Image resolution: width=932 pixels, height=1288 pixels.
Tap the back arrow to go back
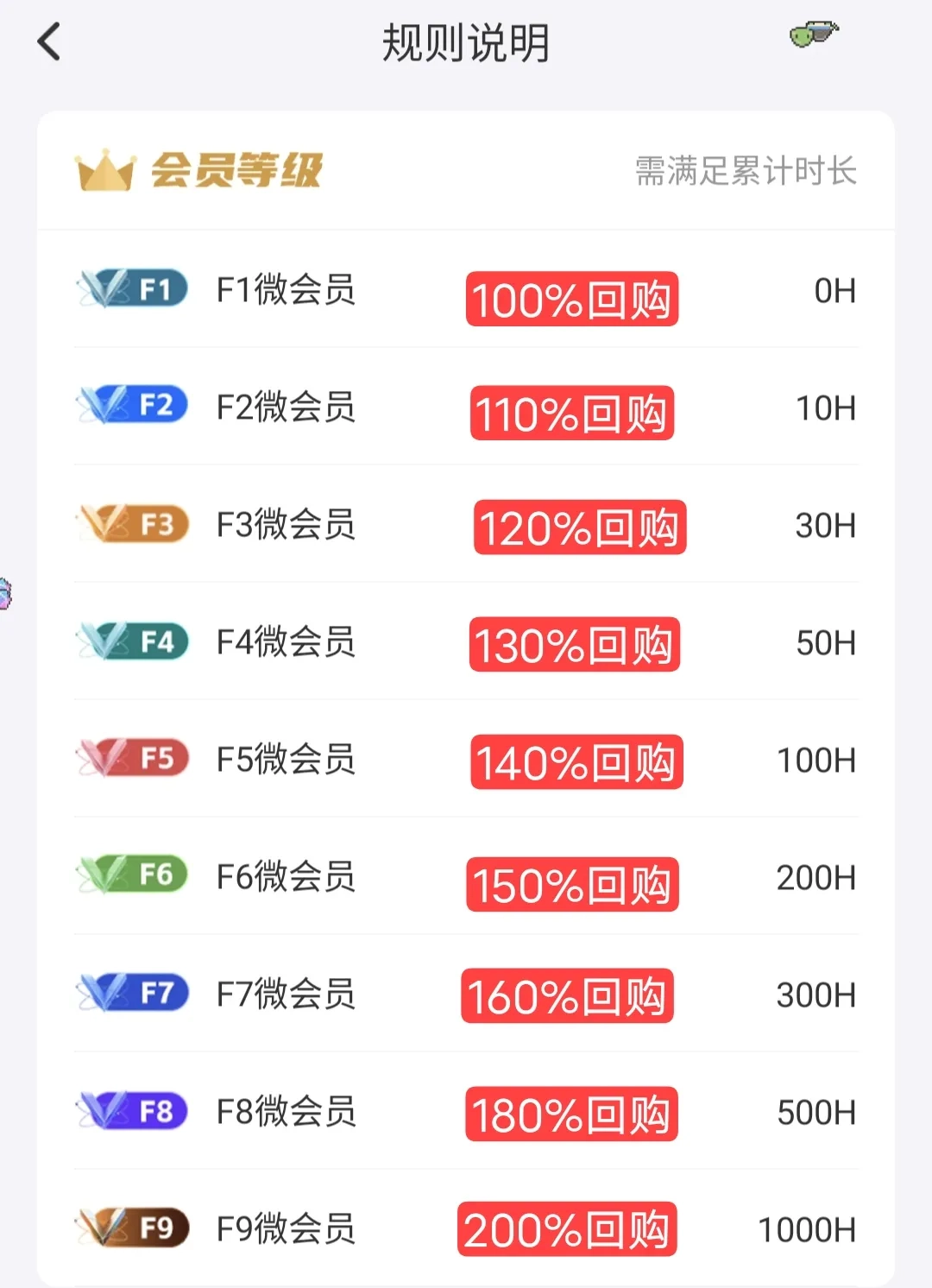pos(49,41)
